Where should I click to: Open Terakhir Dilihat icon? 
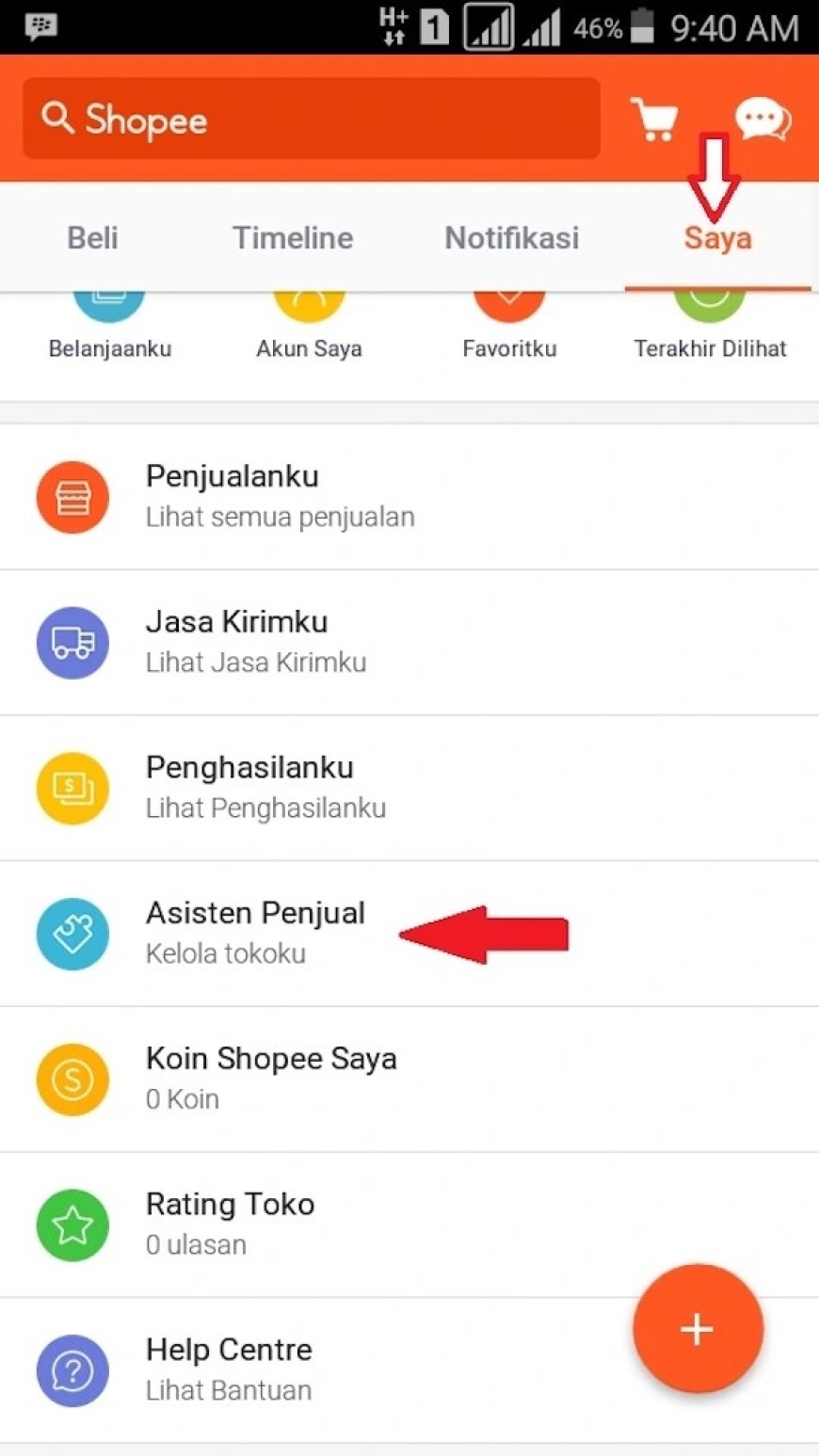click(x=711, y=301)
